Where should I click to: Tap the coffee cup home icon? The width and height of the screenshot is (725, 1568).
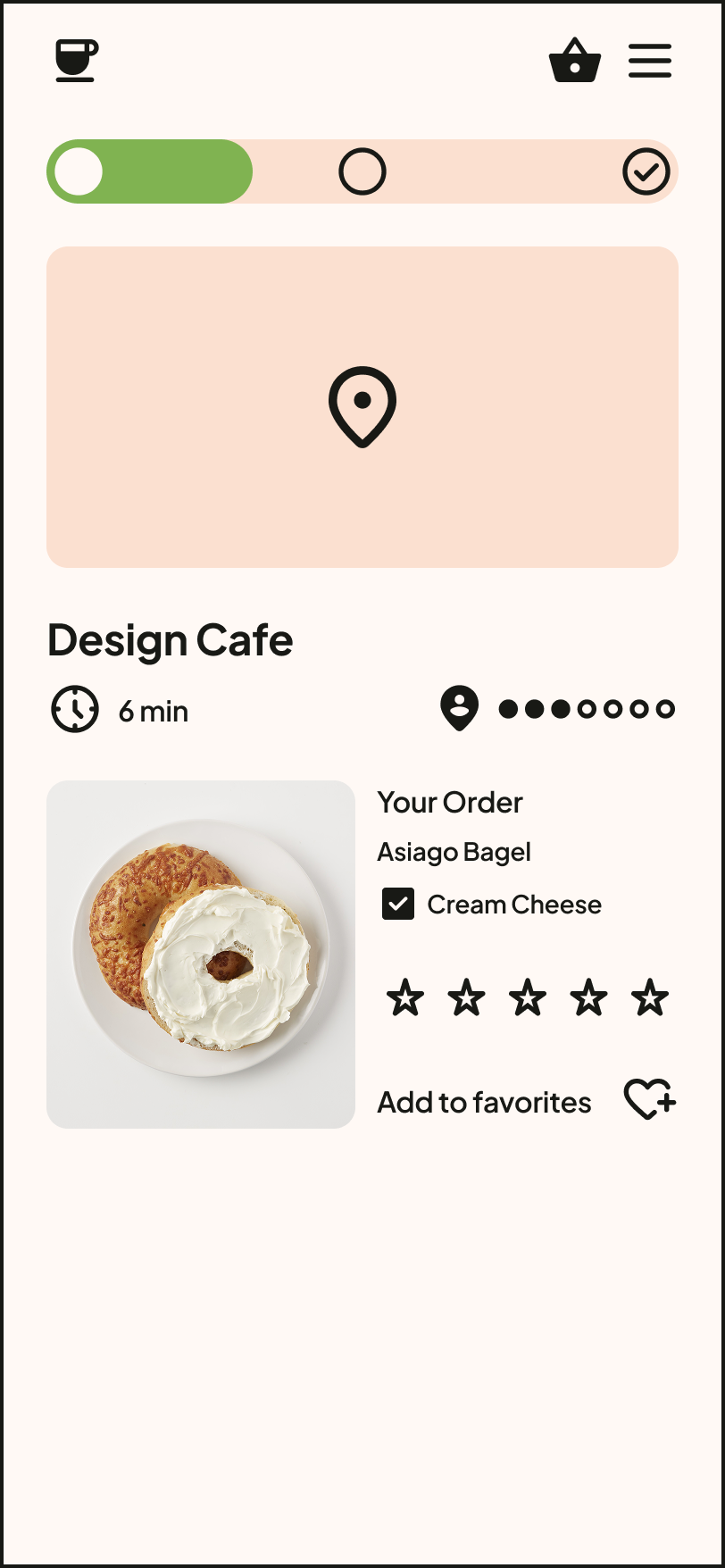point(77,61)
